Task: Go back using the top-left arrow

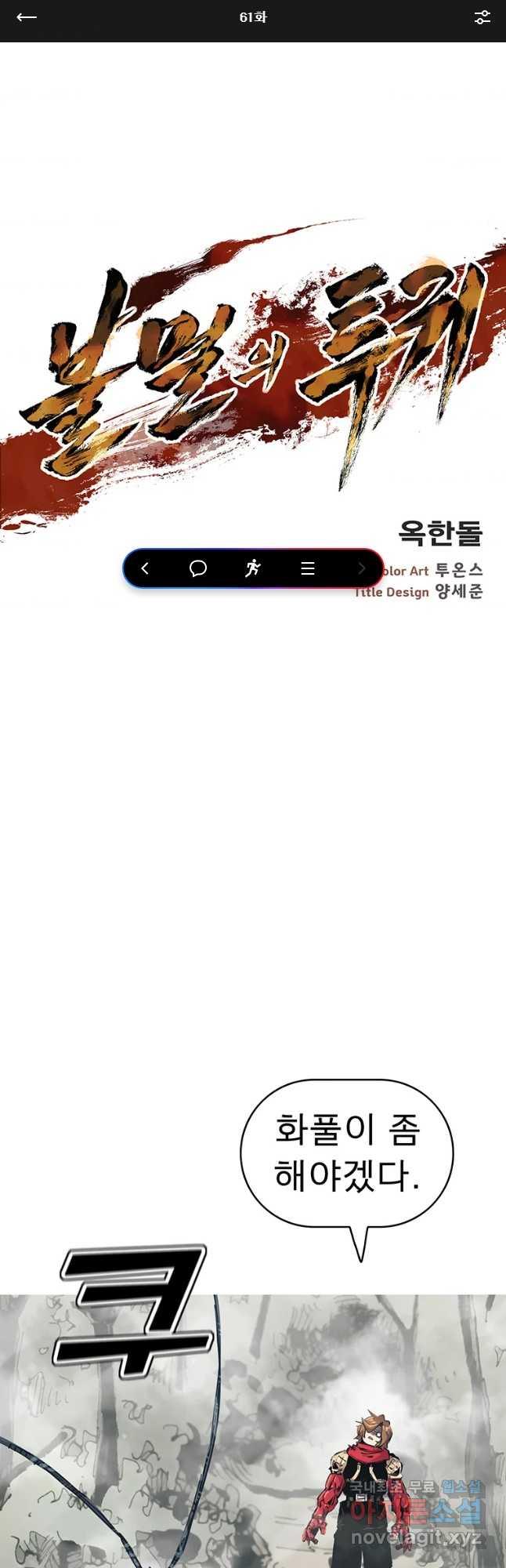Action: pyautogui.click(x=27, y=17)
